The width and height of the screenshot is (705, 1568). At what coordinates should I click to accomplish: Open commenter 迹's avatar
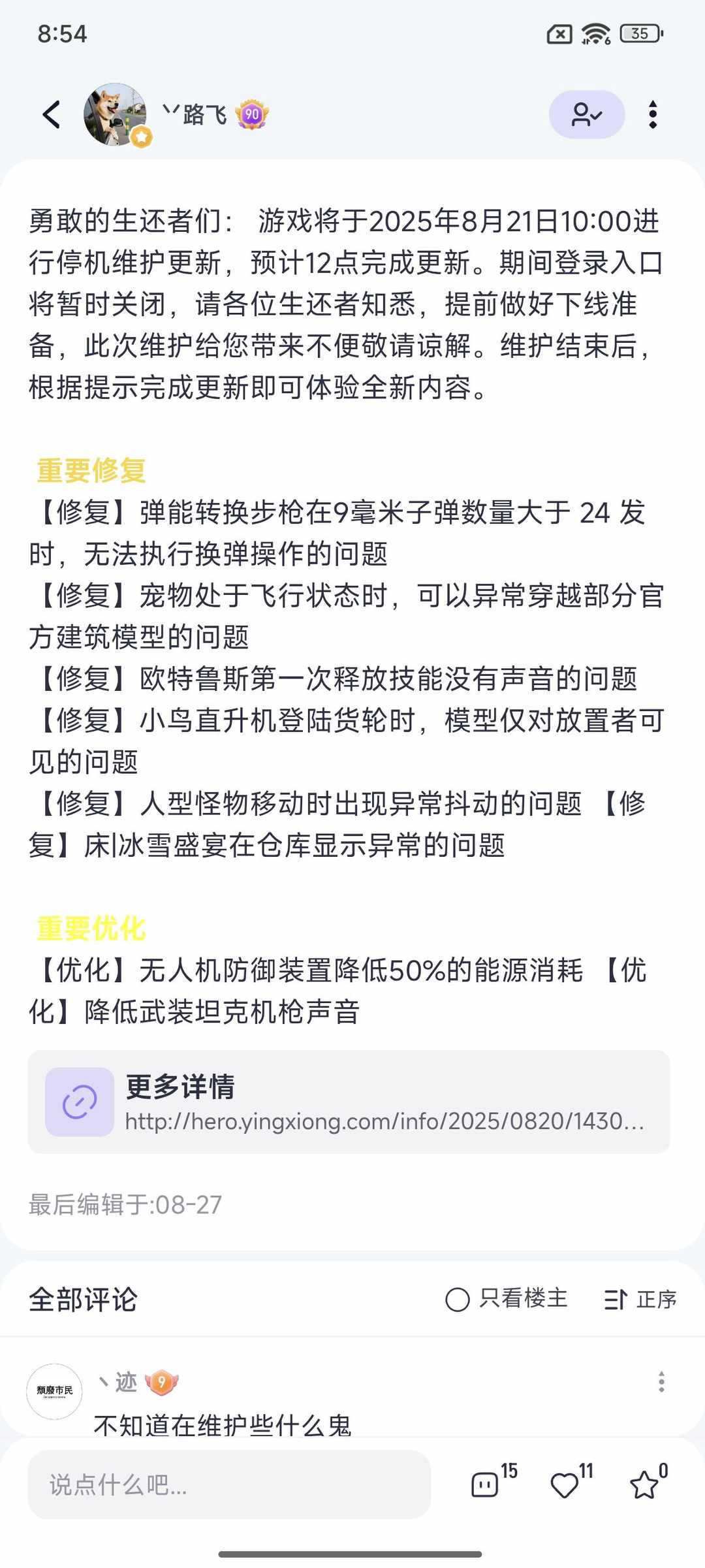click(x=55, y=1391)
